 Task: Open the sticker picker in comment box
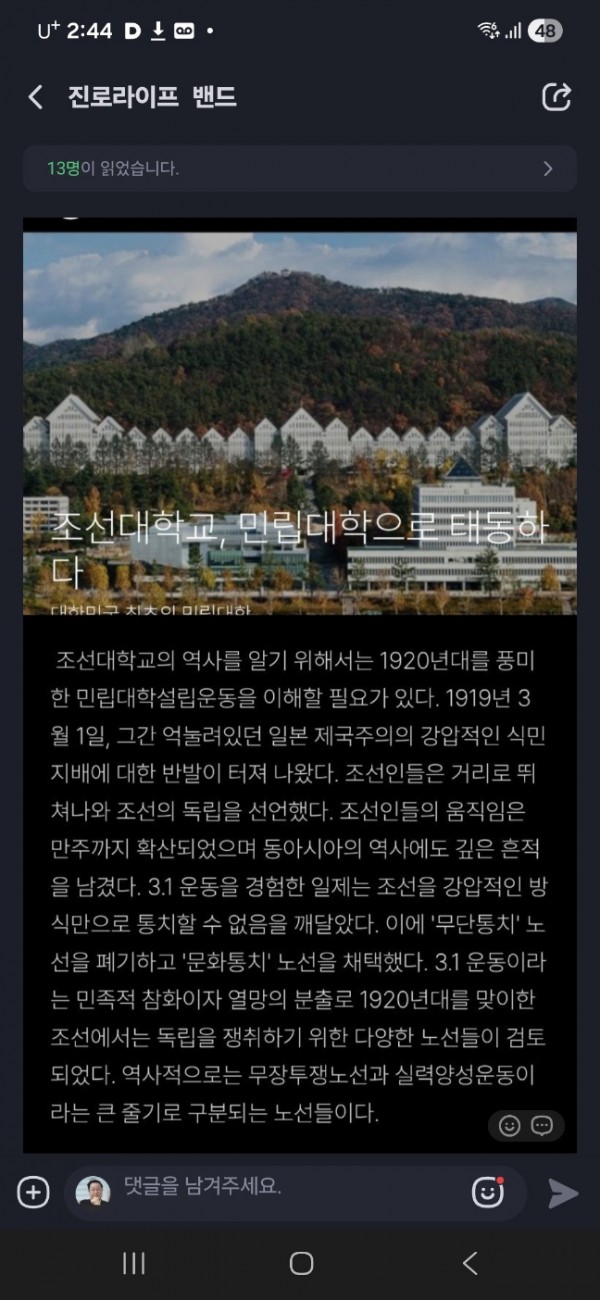487,1192
